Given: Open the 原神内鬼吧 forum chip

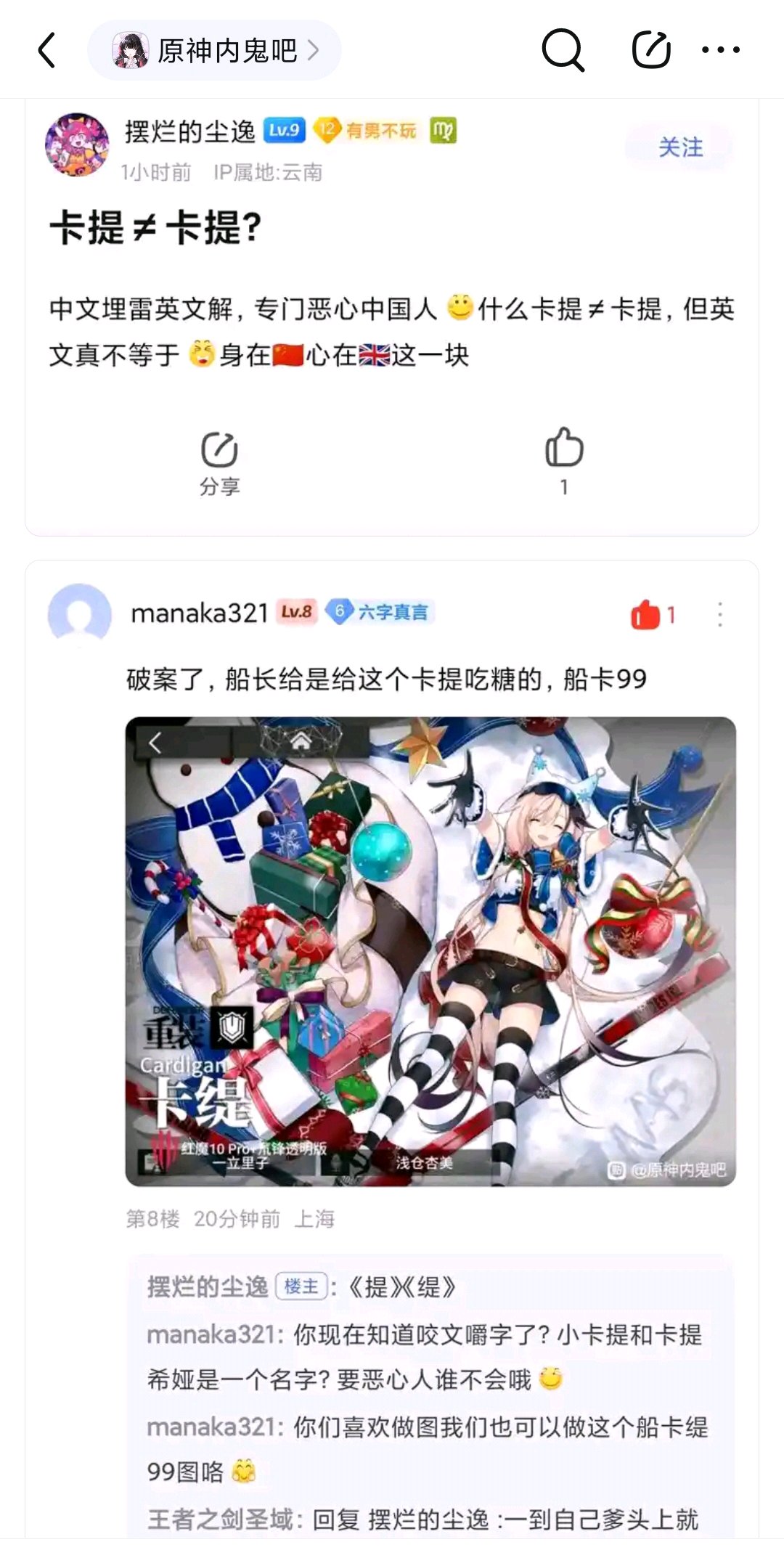Looking at the screenshot, I should click(215, 51).
